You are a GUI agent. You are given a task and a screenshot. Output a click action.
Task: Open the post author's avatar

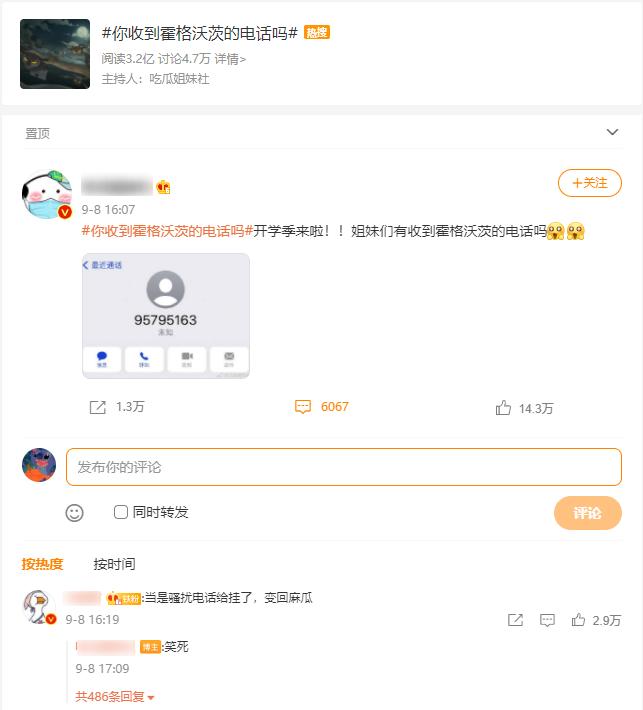46,194
